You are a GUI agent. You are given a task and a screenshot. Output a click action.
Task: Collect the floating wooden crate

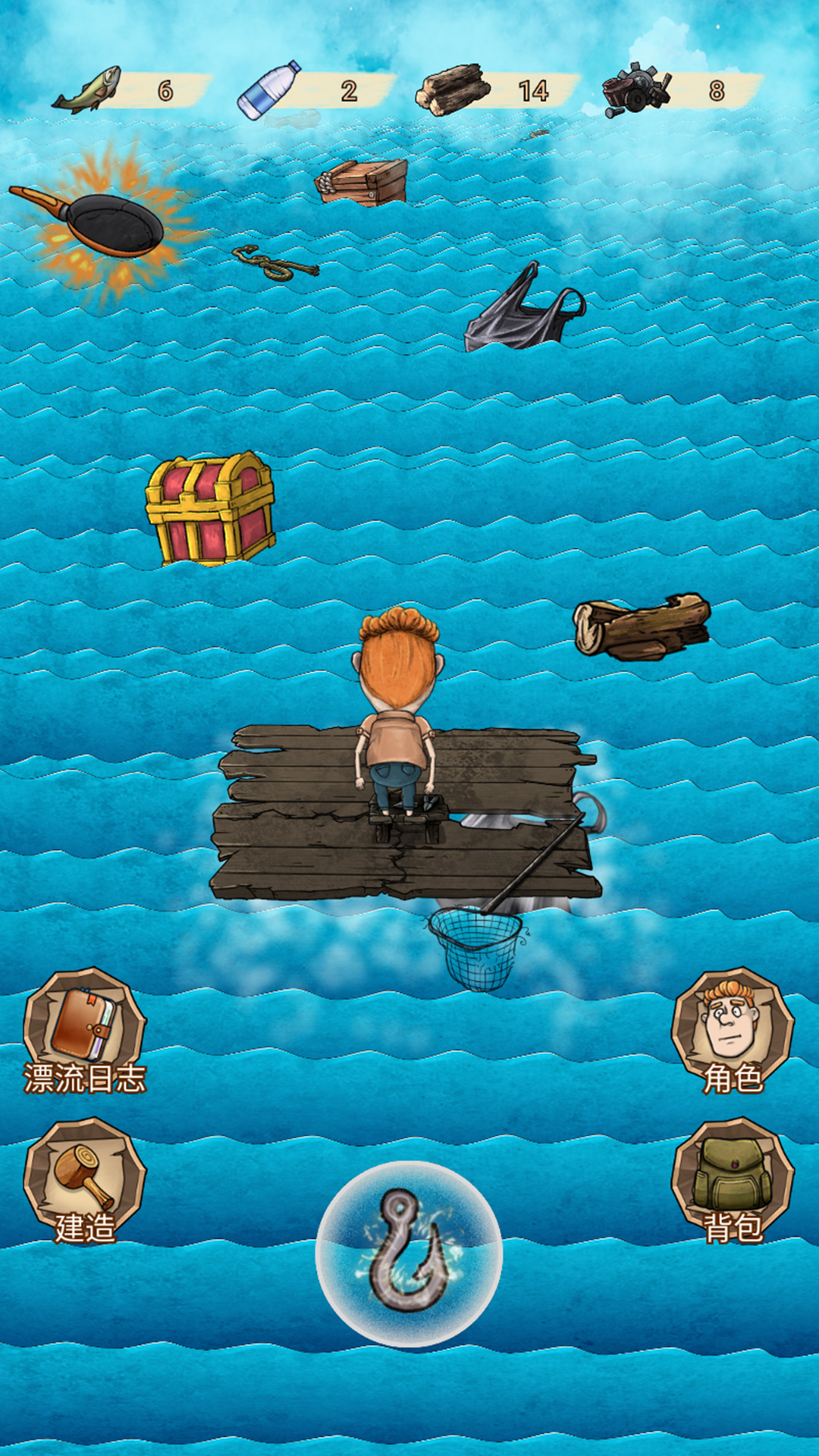click(x=364, y=182)
